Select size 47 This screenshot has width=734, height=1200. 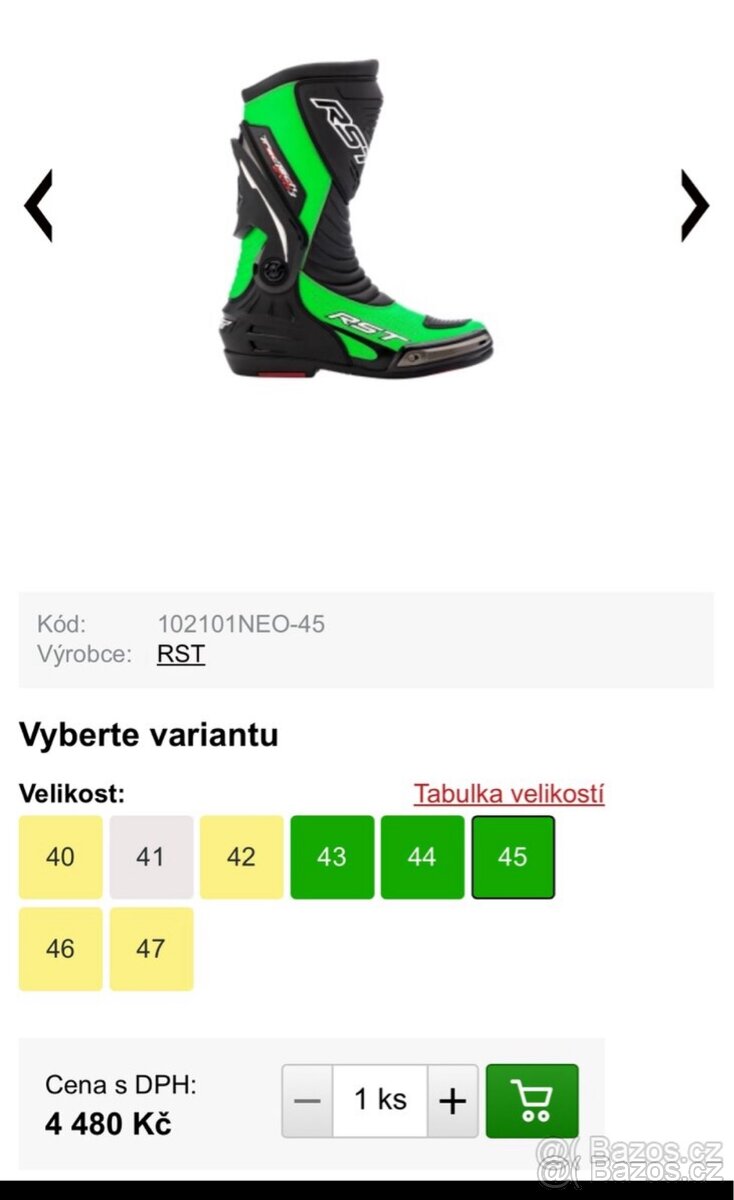(x=151, y=948)
